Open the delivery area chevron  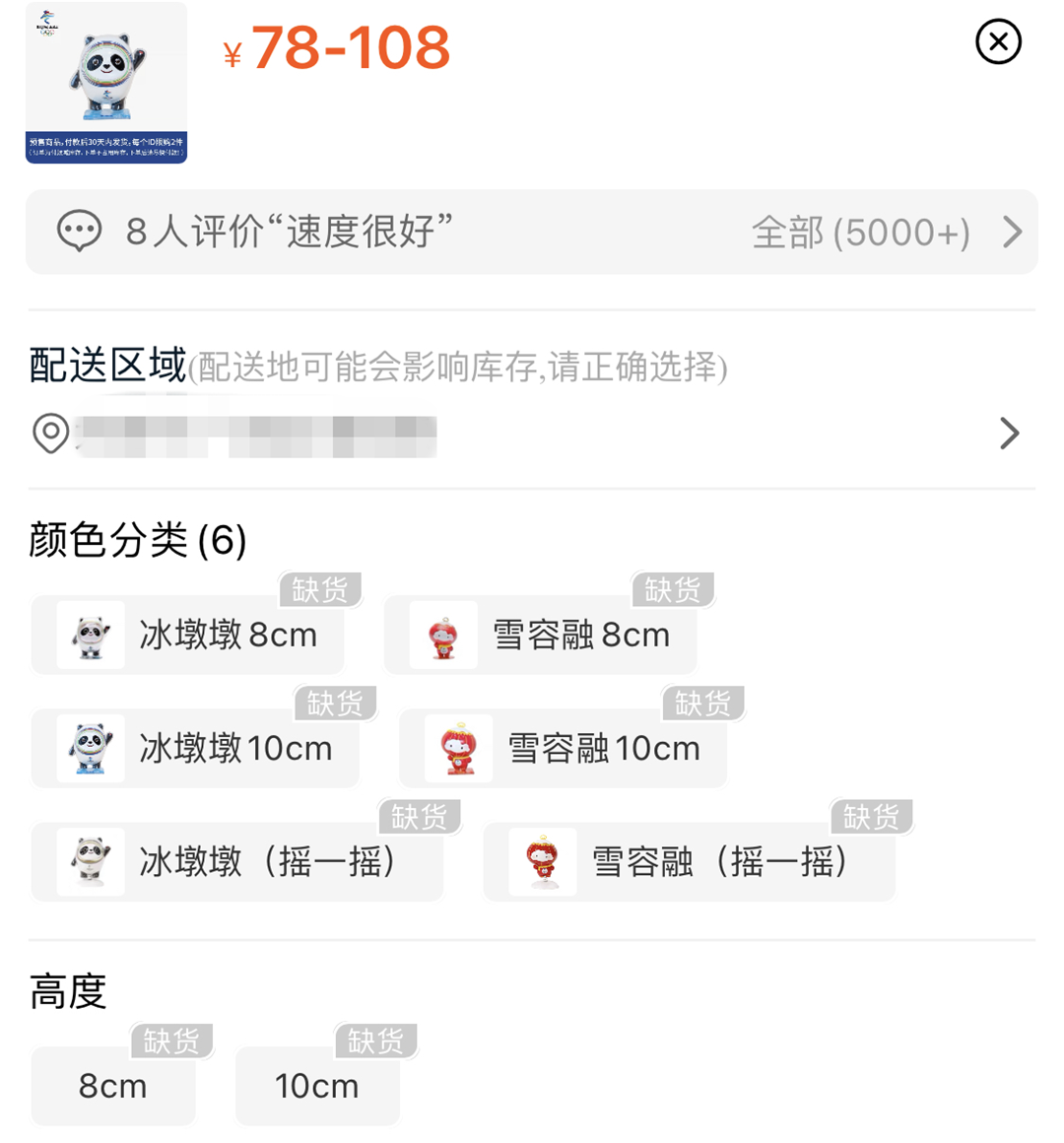coord(1009,433)
